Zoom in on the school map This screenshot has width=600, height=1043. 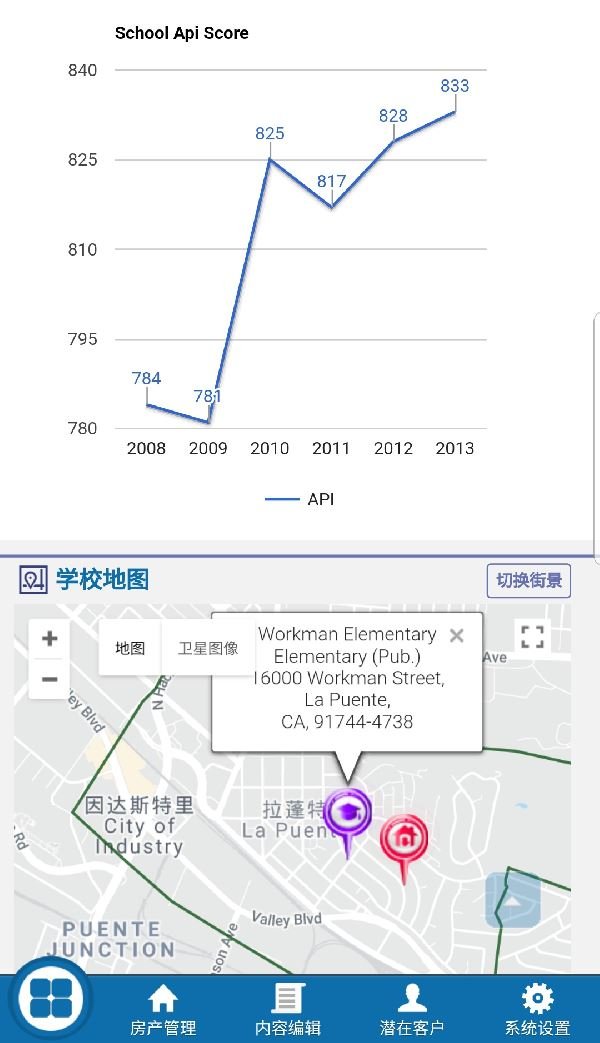coord(49,639)
